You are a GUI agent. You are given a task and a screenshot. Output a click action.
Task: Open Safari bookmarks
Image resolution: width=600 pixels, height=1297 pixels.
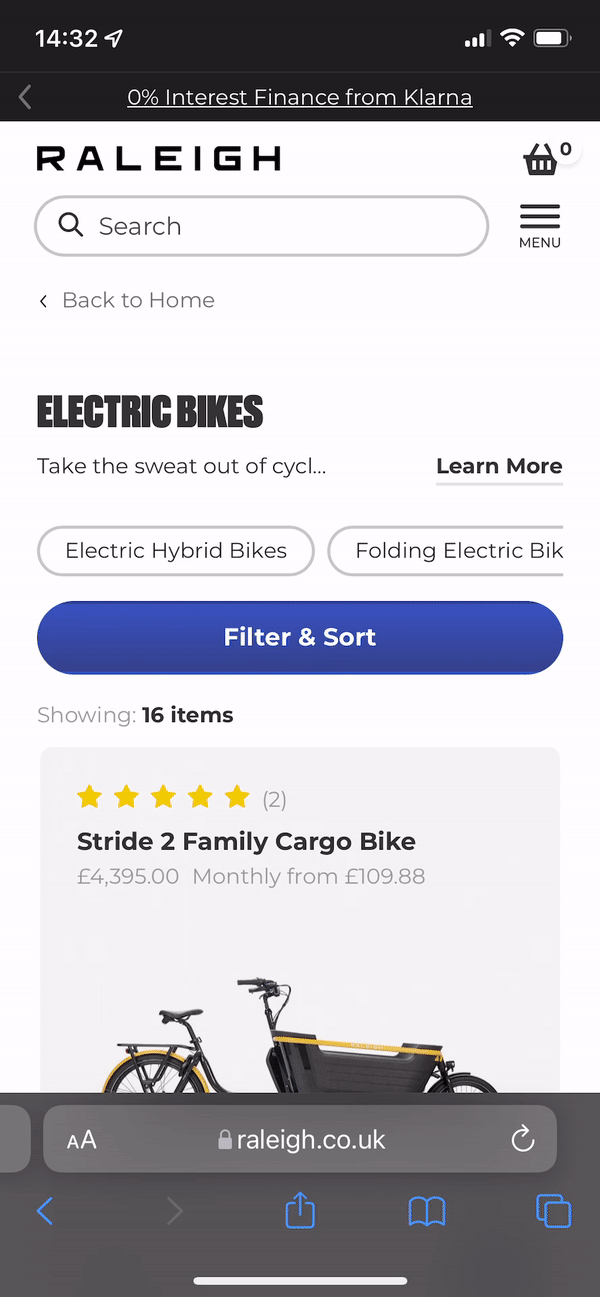tap(427, 1211)
